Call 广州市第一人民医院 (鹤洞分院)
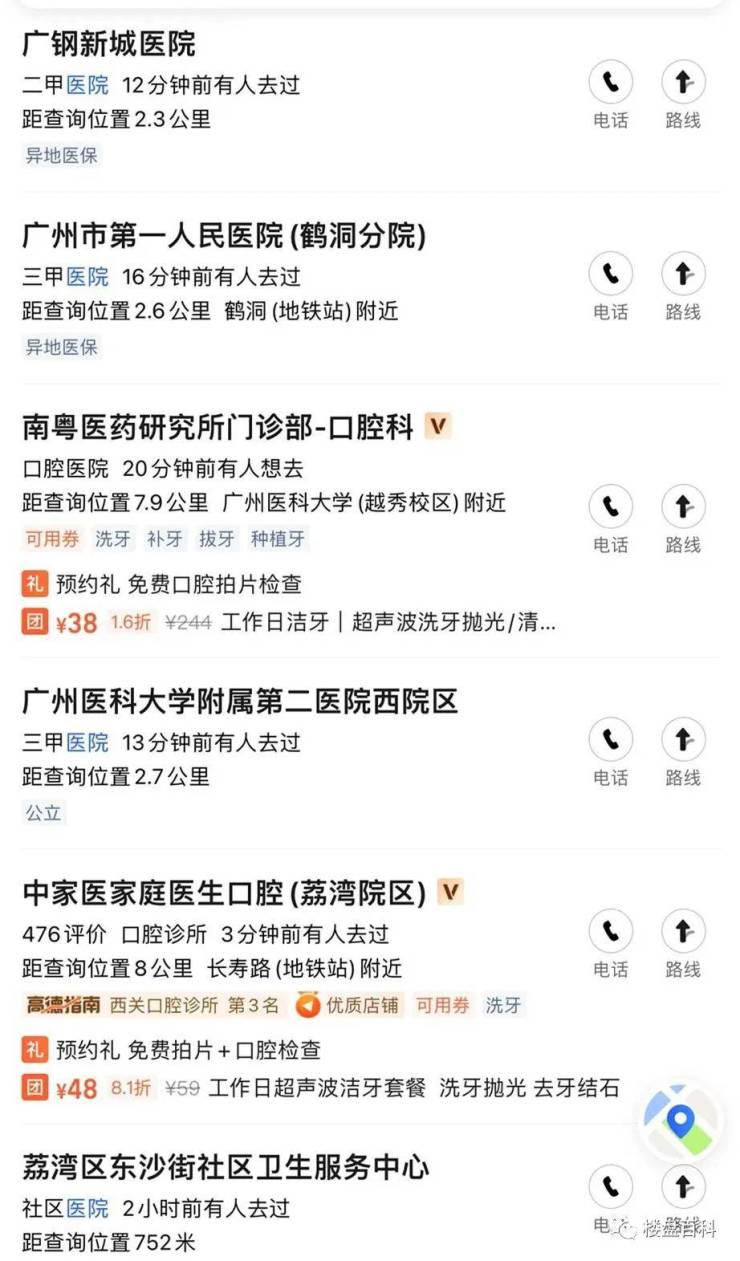This screenshot has width=740, height=1261. pyautogui.click(x=611, y=276)
